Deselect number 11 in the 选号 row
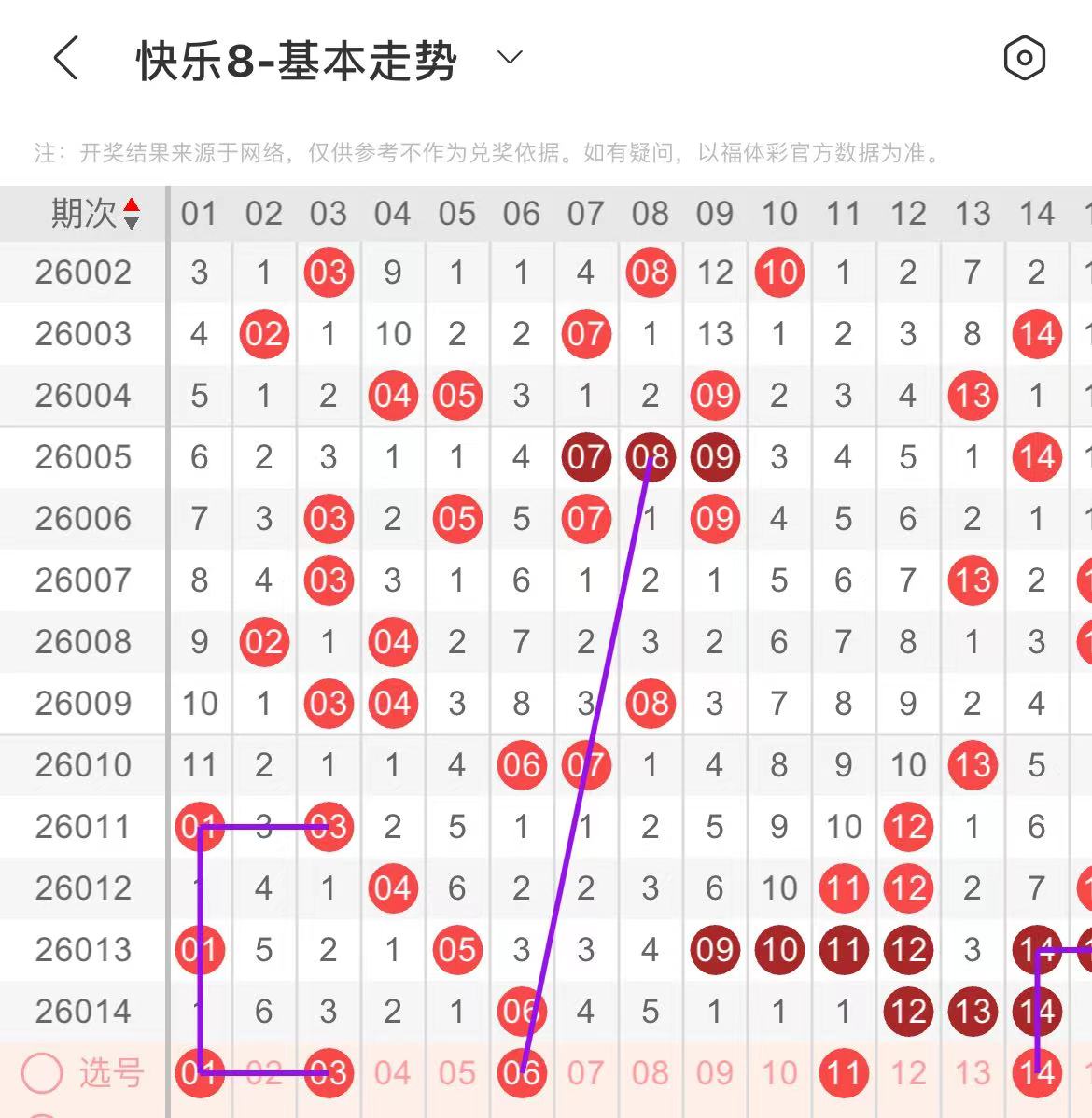 pos(843,1073)
